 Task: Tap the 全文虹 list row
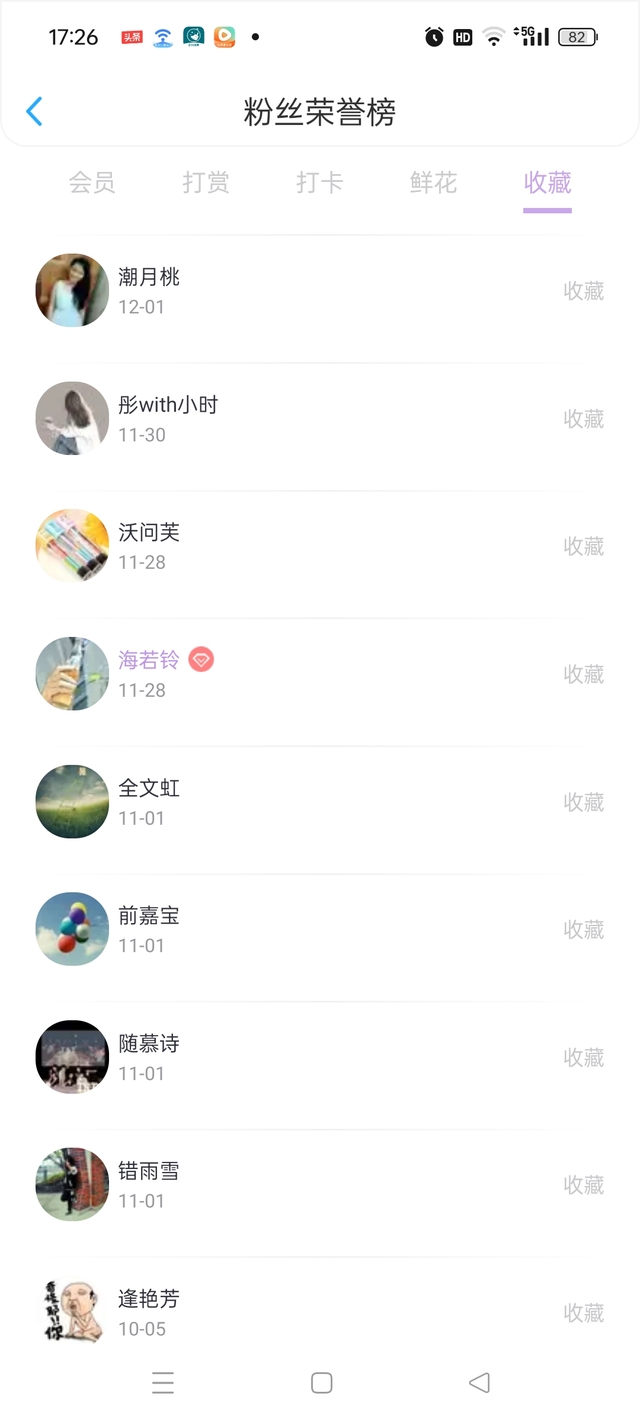320,802
